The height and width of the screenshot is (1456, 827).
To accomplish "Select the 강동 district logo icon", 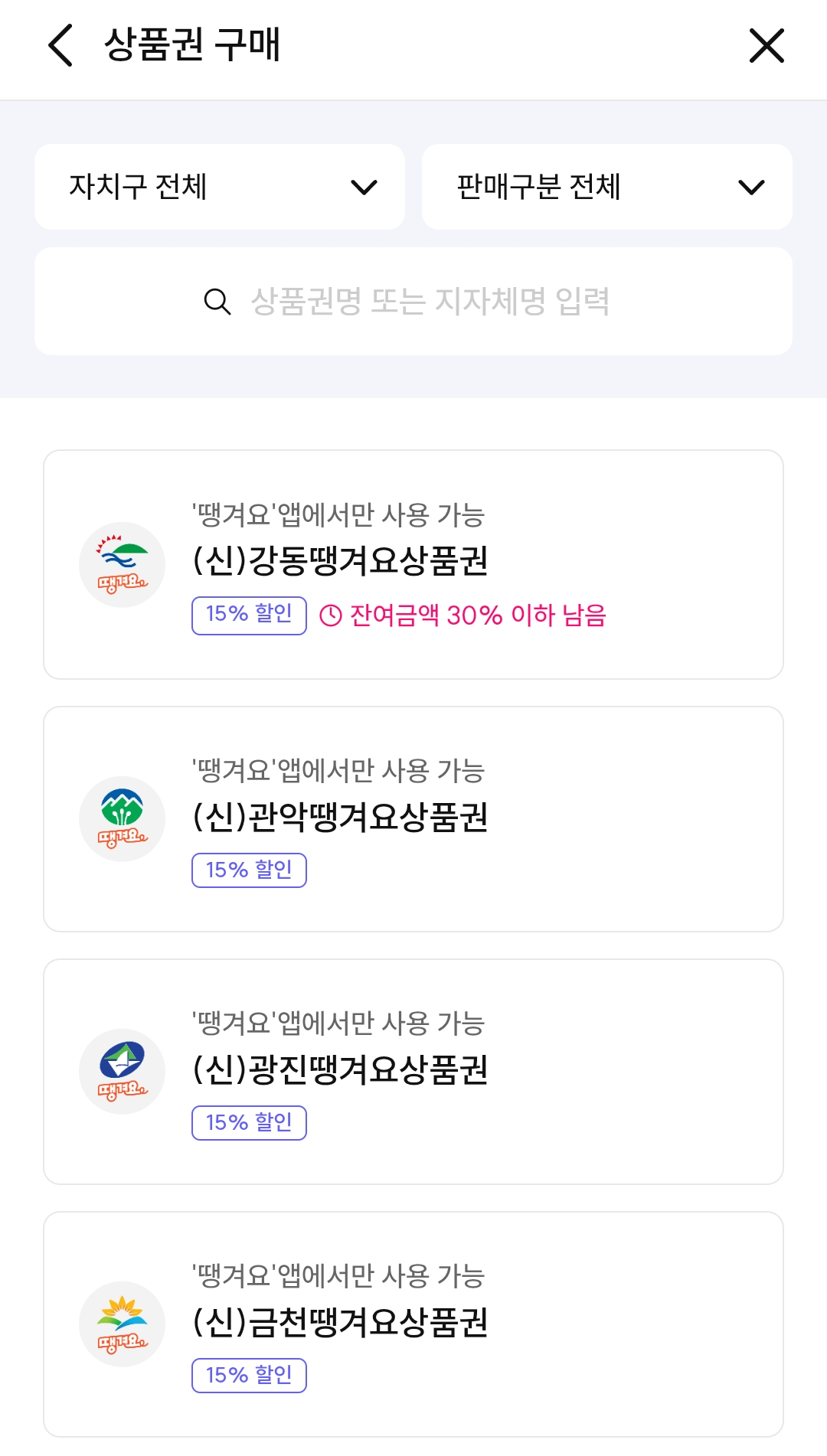I will [x=122, y=565].
